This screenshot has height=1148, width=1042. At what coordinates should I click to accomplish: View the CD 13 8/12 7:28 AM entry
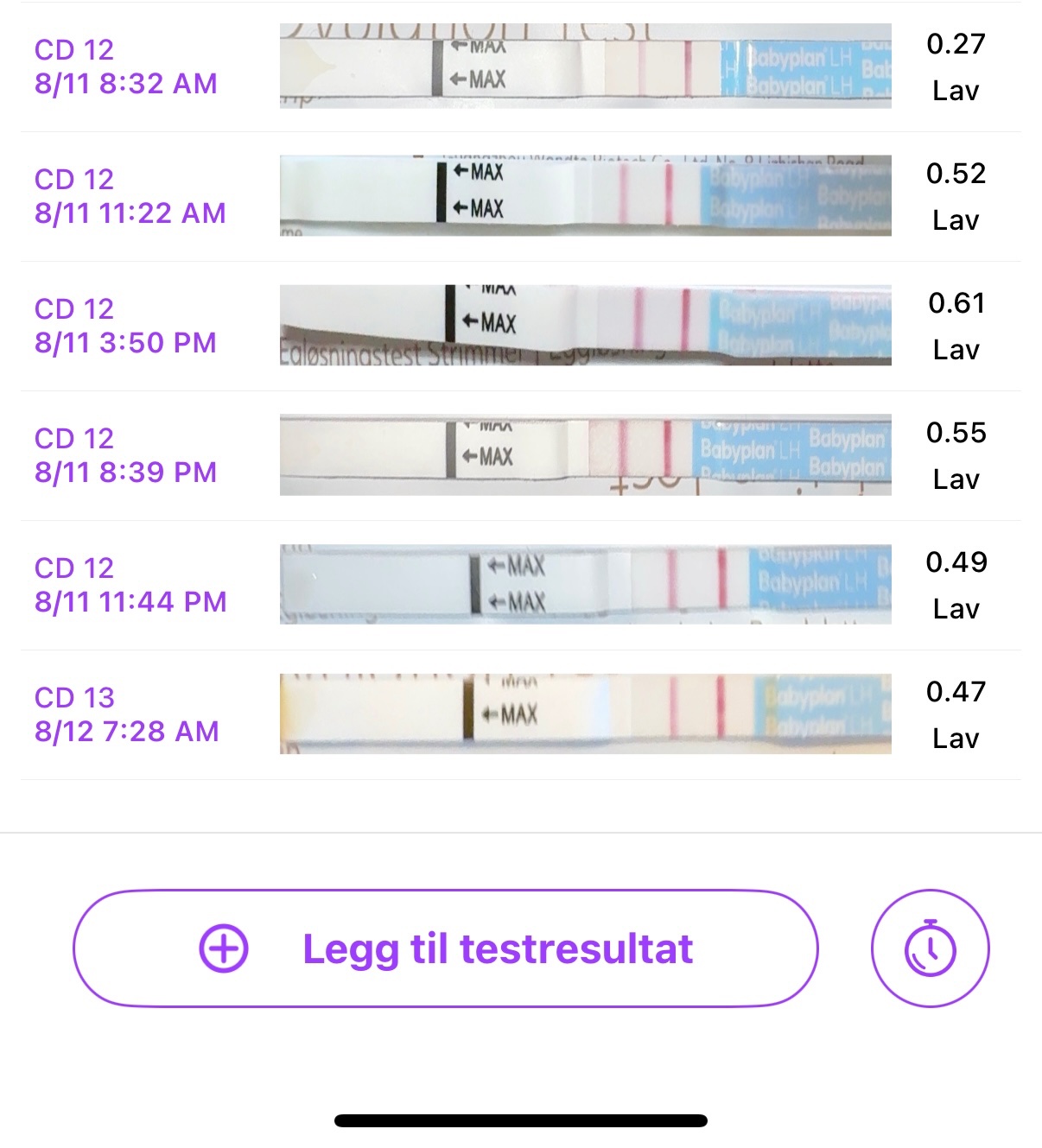click(126, 714)
